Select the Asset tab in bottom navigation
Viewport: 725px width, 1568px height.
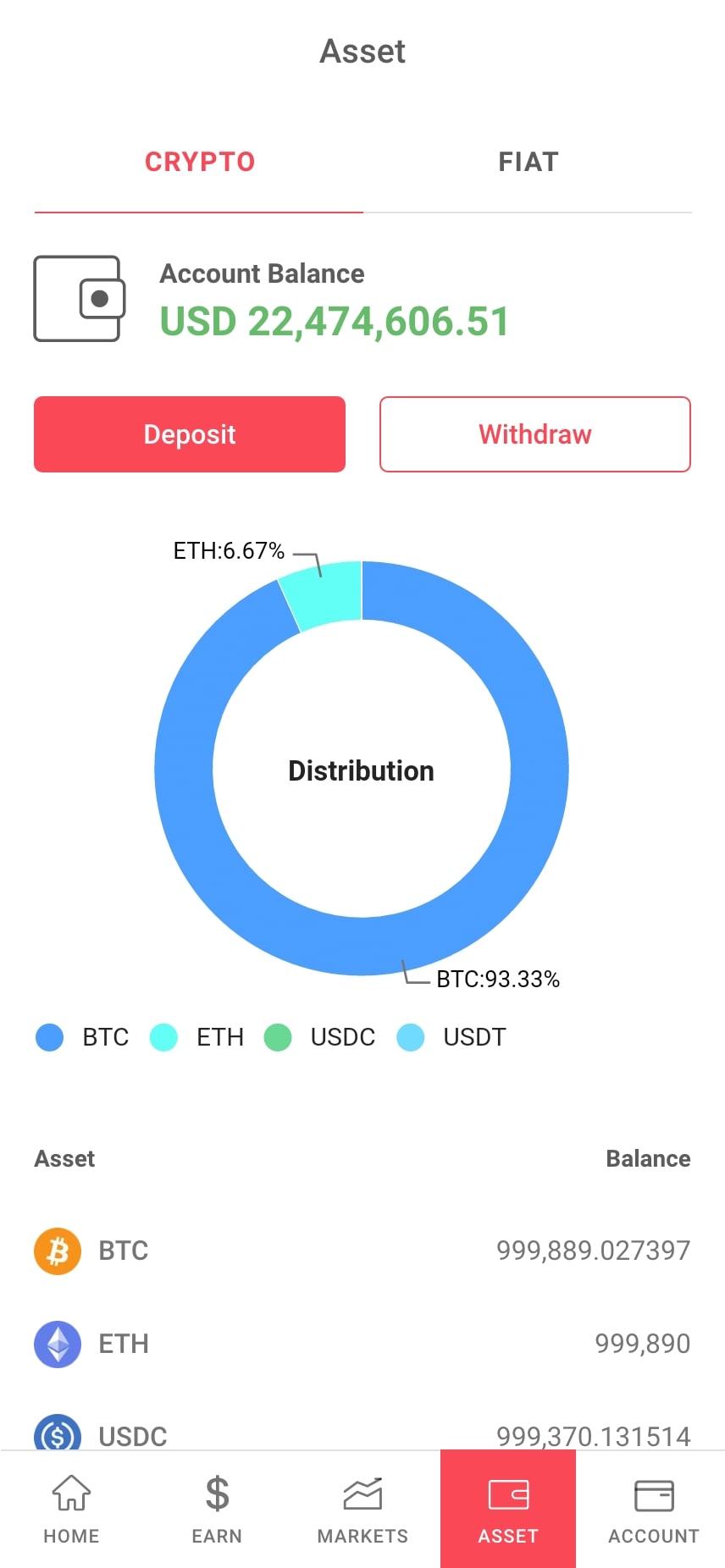508,1509
